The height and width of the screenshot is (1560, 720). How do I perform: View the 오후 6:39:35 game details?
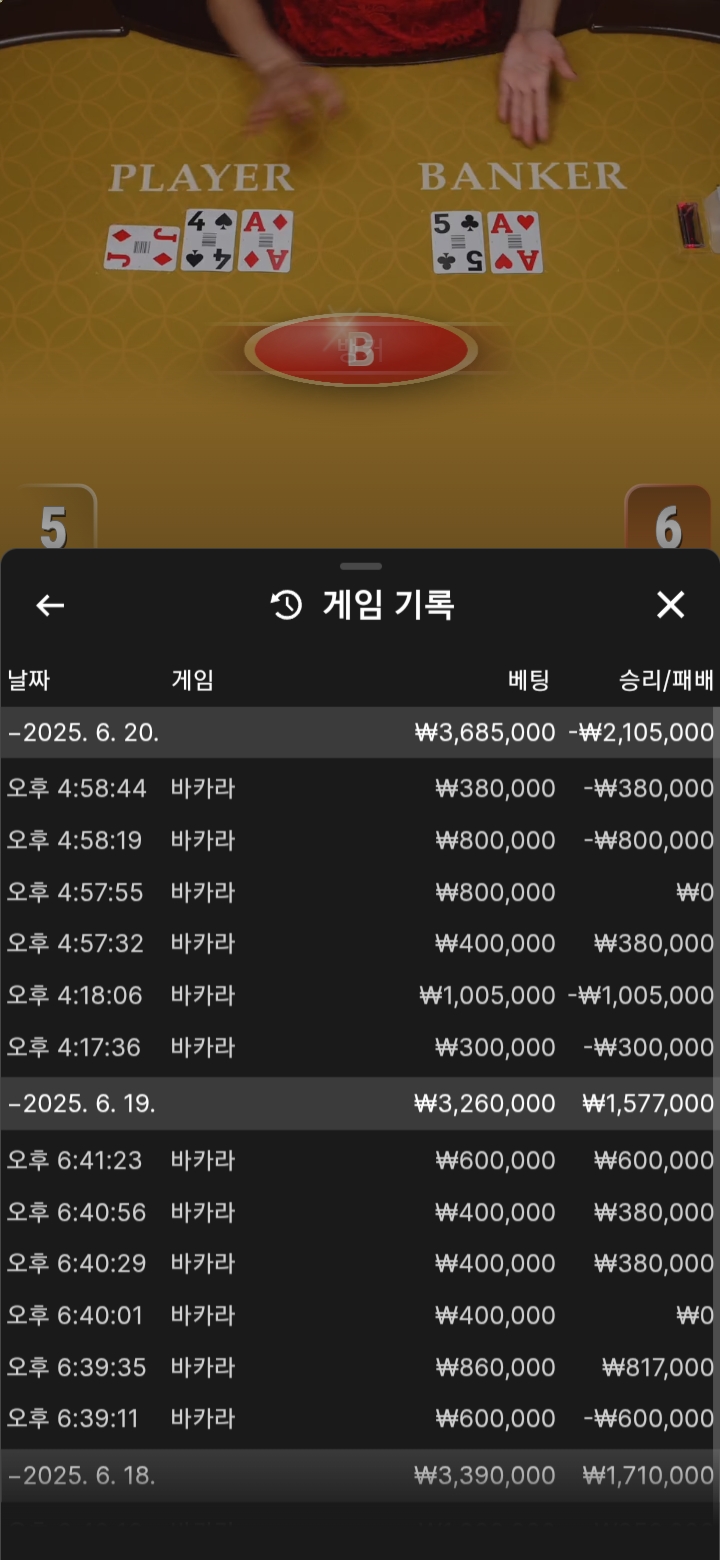(x=360, y=1368)
